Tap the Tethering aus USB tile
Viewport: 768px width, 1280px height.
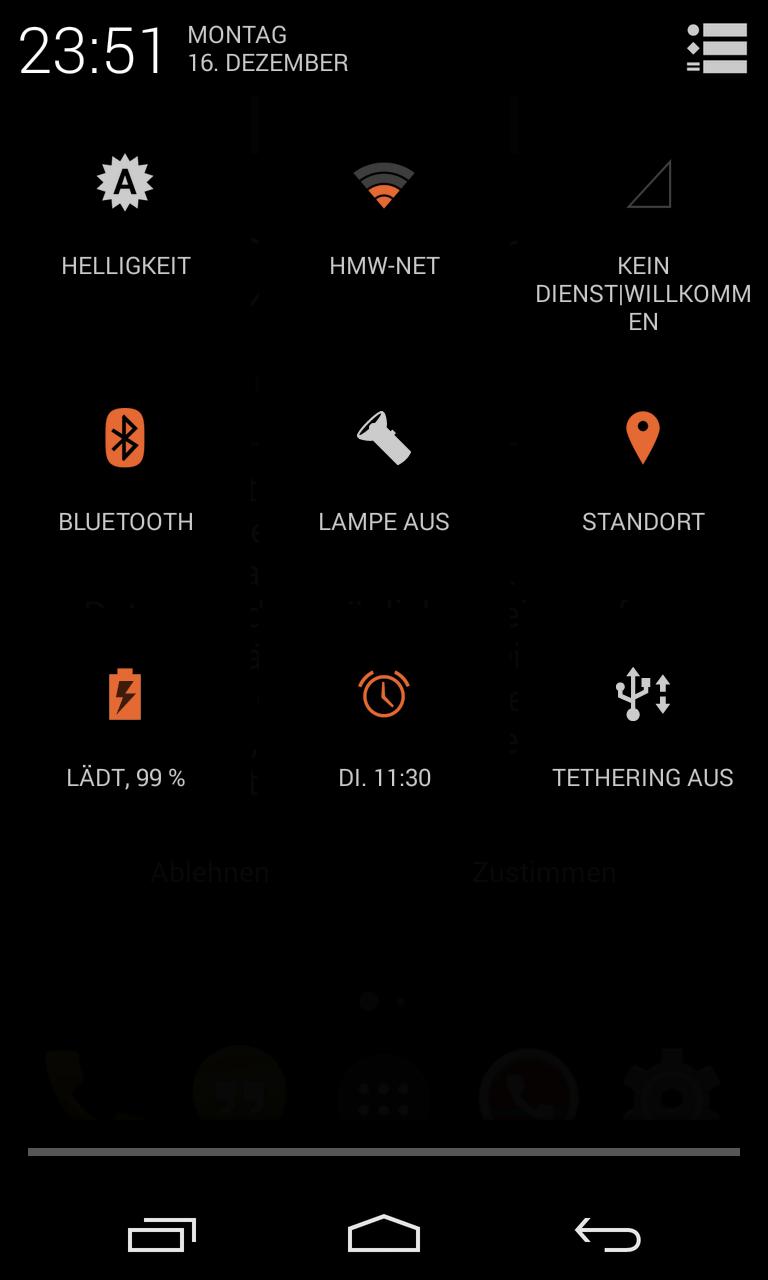643,725
